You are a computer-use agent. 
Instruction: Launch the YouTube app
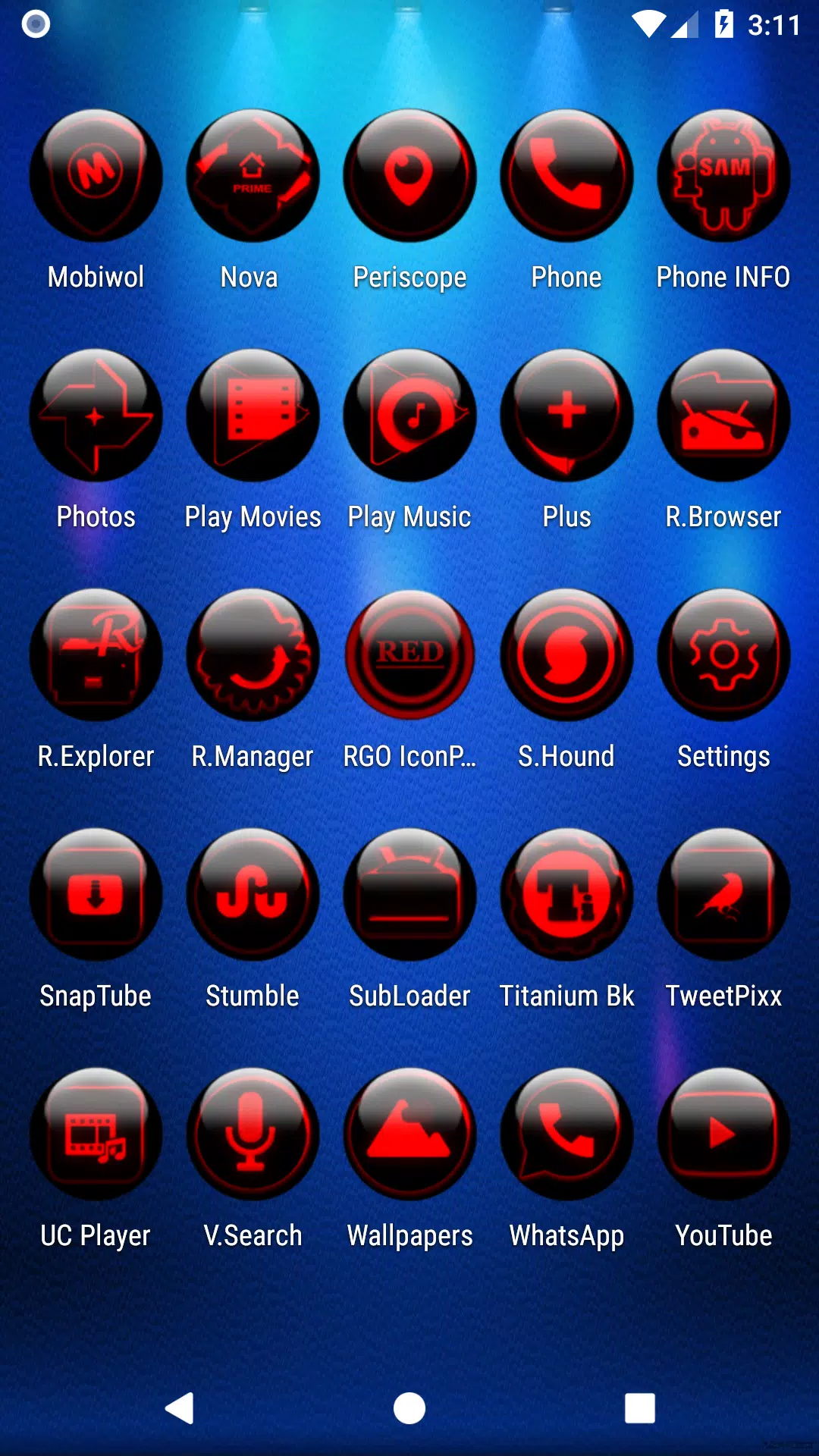[723, 1134]
